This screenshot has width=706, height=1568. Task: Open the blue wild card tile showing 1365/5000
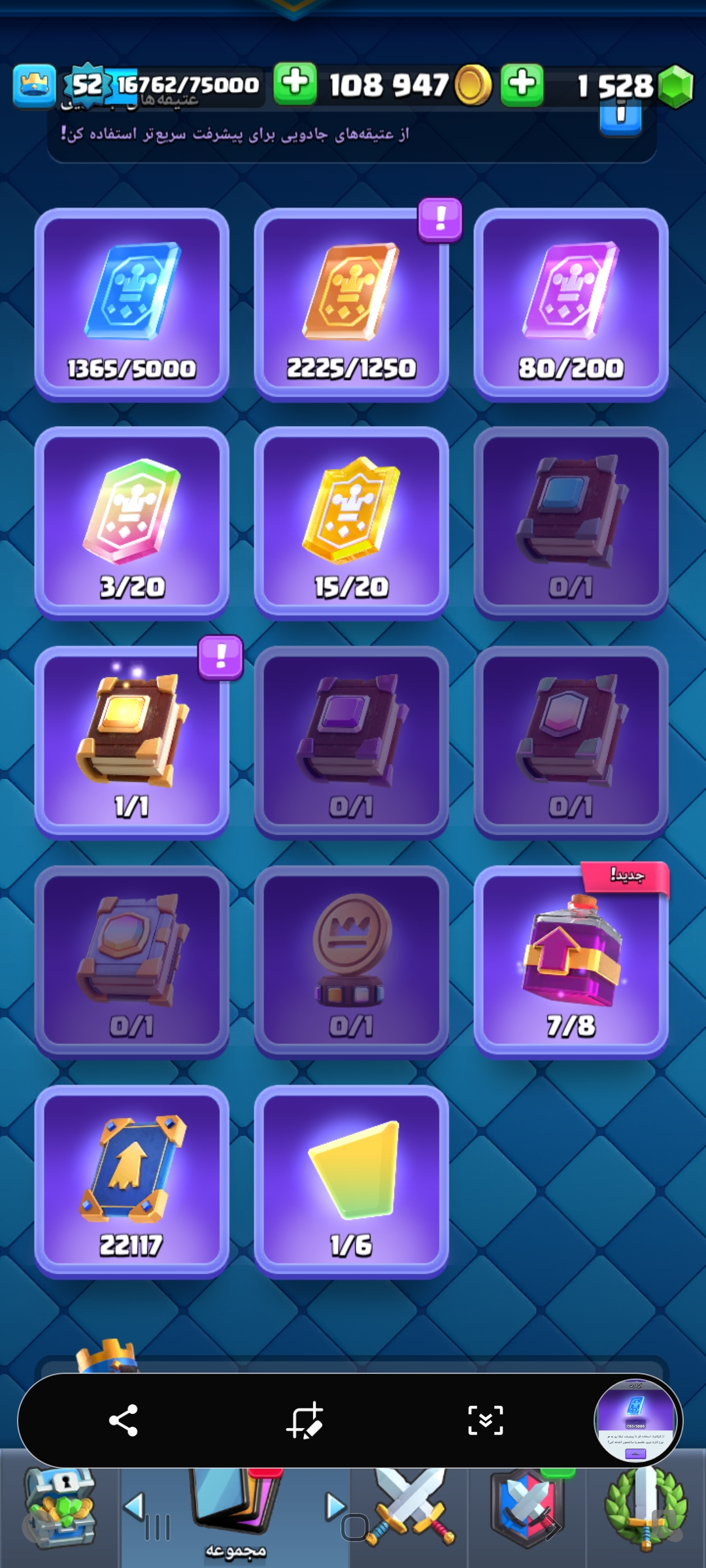pyautogui.click(x=131, y=304)
